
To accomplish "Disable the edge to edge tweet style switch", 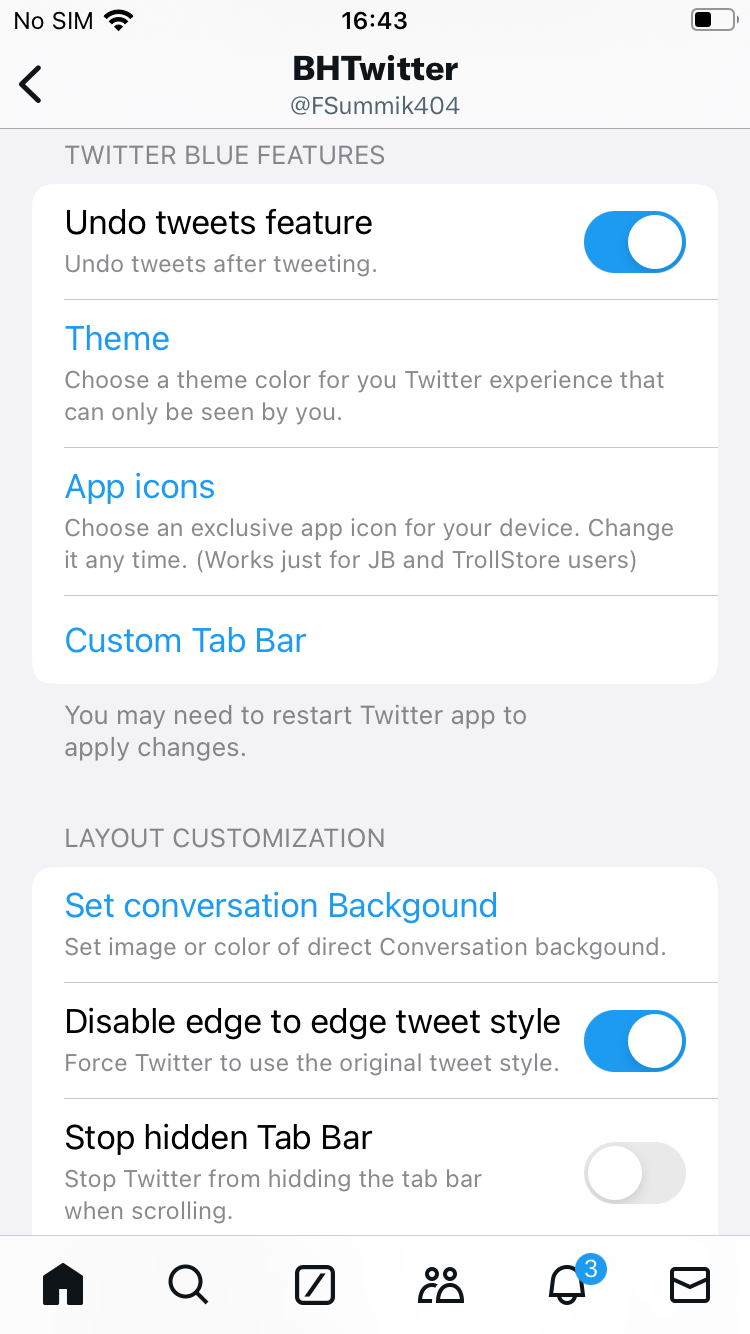I will click(635, 1041).
